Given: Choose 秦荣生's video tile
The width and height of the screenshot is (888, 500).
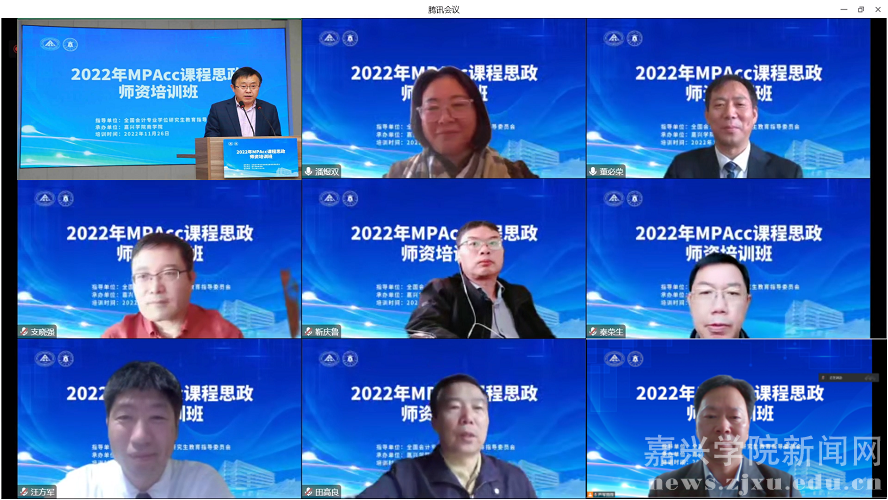Looking at the screenshot, I should [728, 258].
